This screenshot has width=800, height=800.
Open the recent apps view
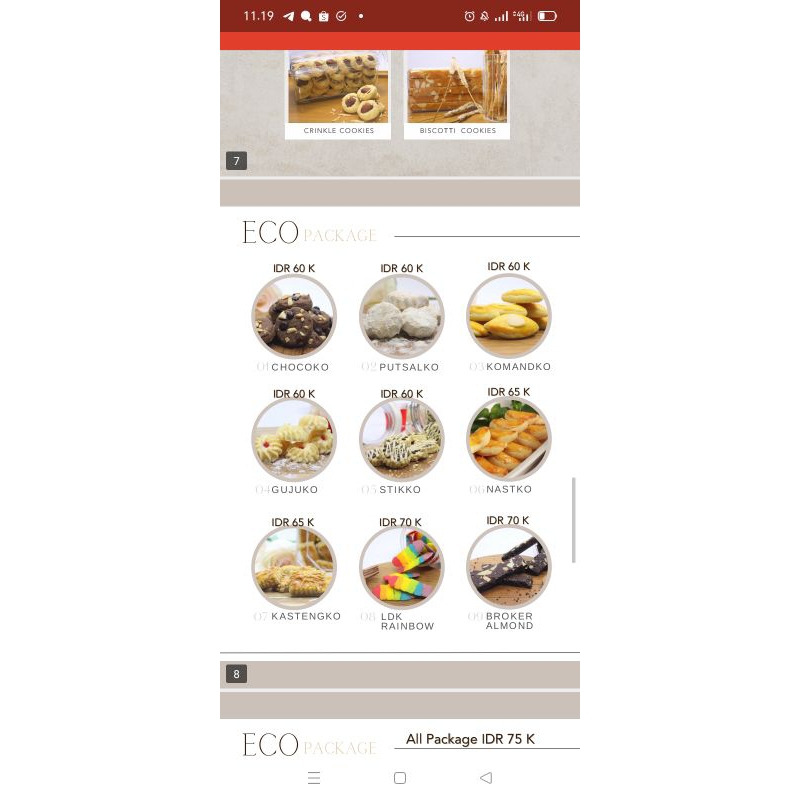click(x=314, y=778)
